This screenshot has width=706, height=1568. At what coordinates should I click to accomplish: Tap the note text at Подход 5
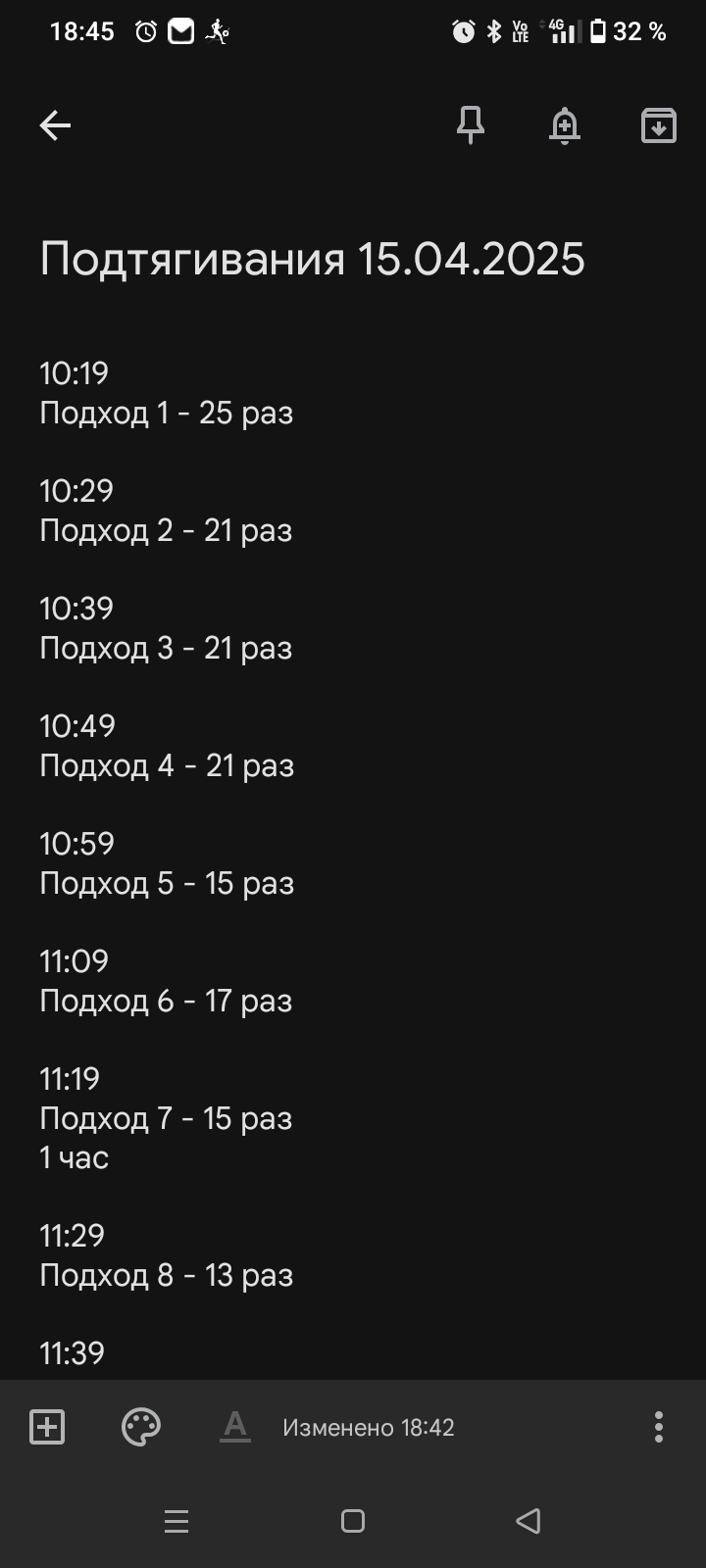tap(167, 883)
